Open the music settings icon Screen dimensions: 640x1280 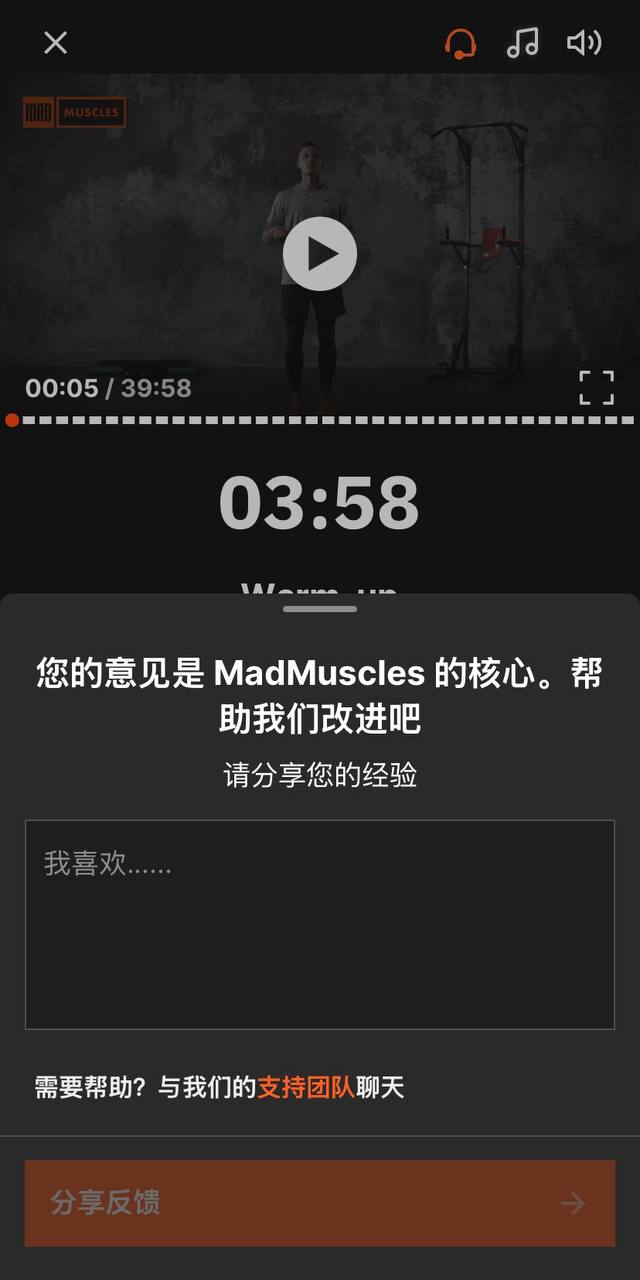coord(522,42)
